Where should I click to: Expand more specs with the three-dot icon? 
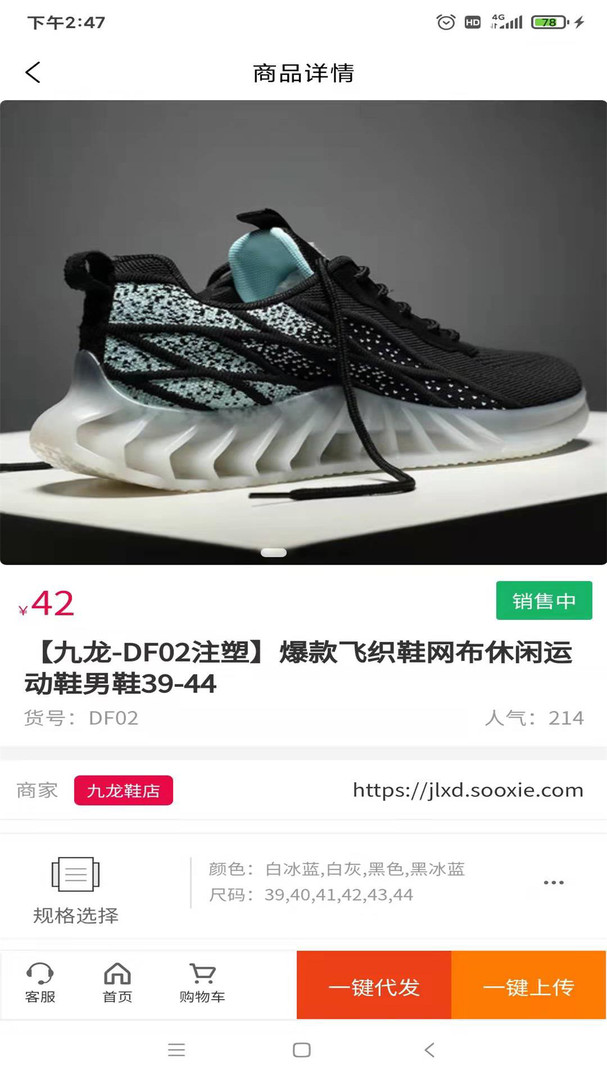coord(553,883)
